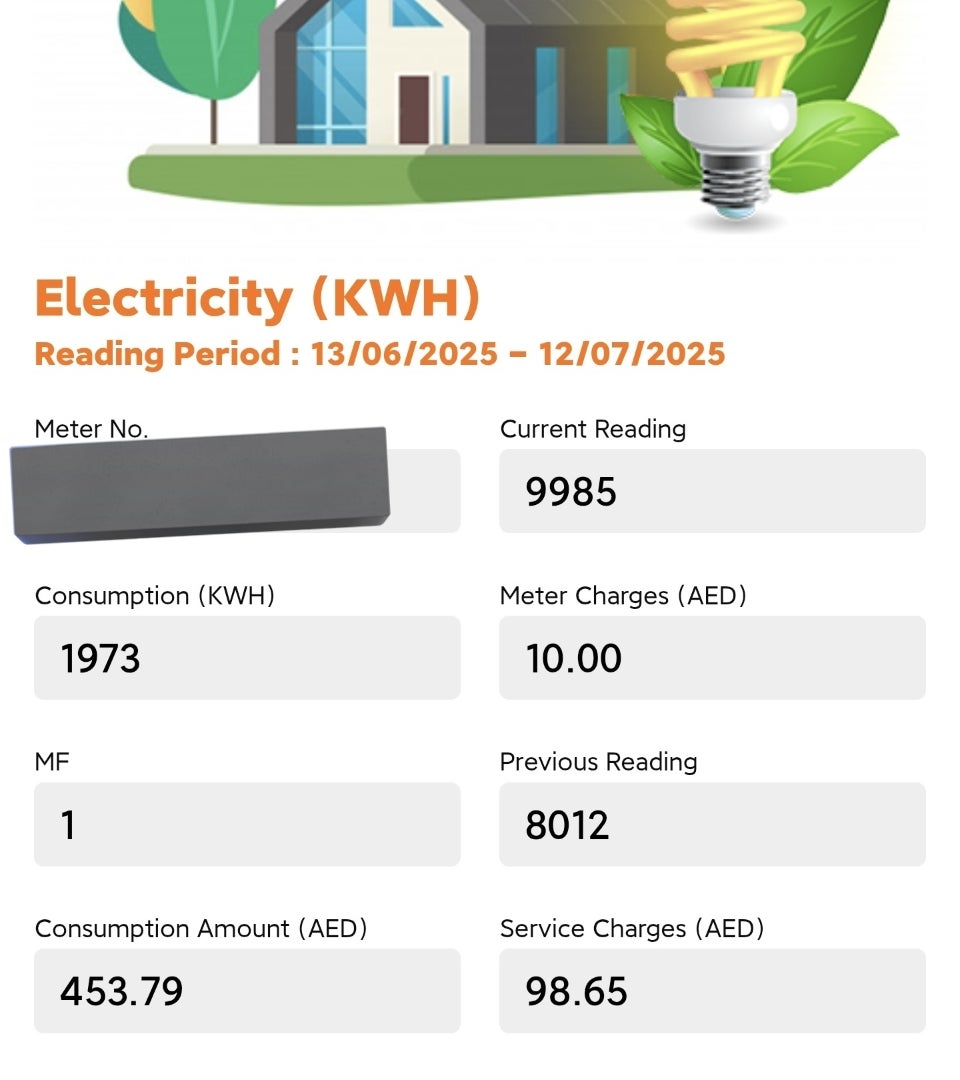960x1080 pixels.
Task: Click the Reading Period date range
Action: point(380,354)
